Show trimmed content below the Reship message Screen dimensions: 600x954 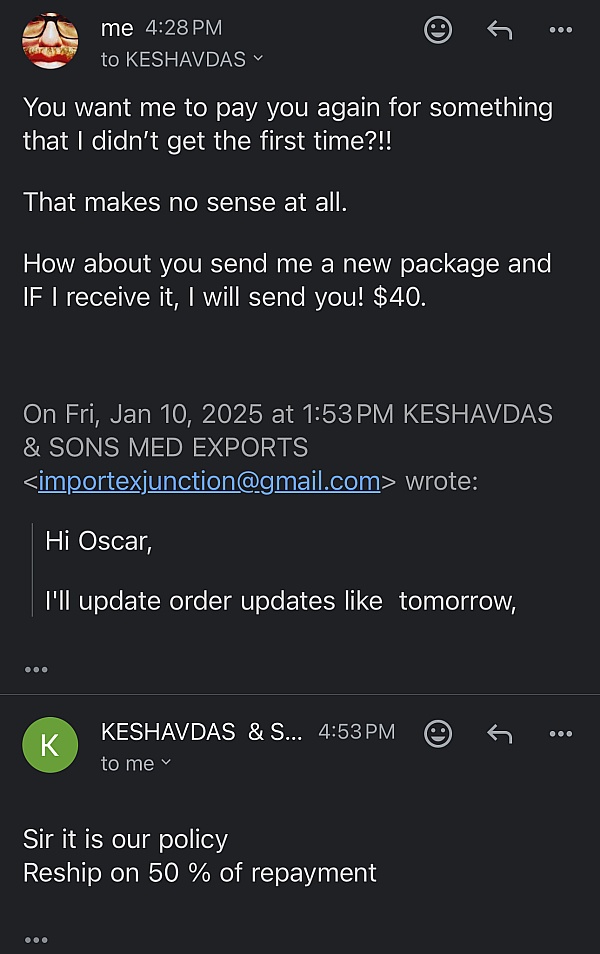tap(36, 939)
